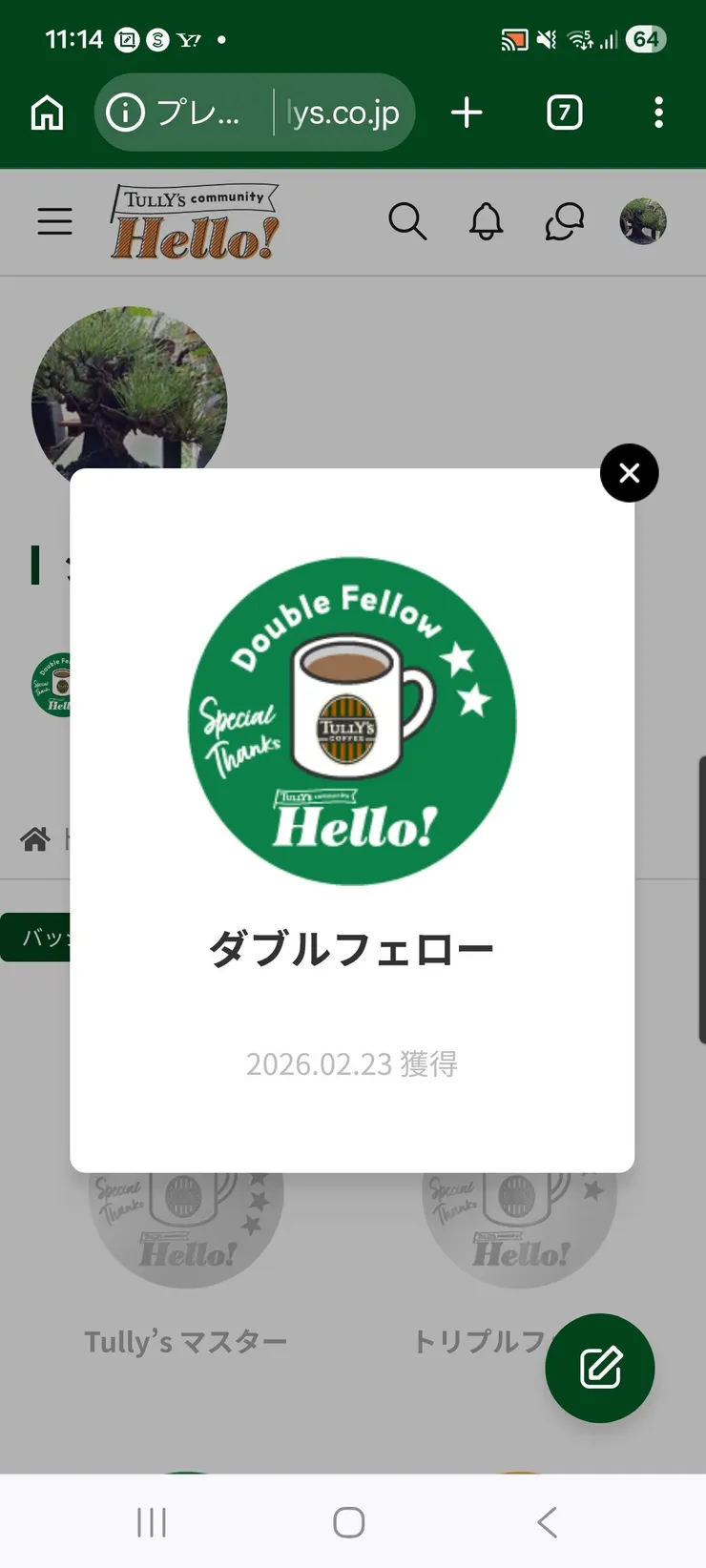The image size is (706, 1568).
Task: Select the トリプルフェロー badge
Action: click(x=518, y=1226)
